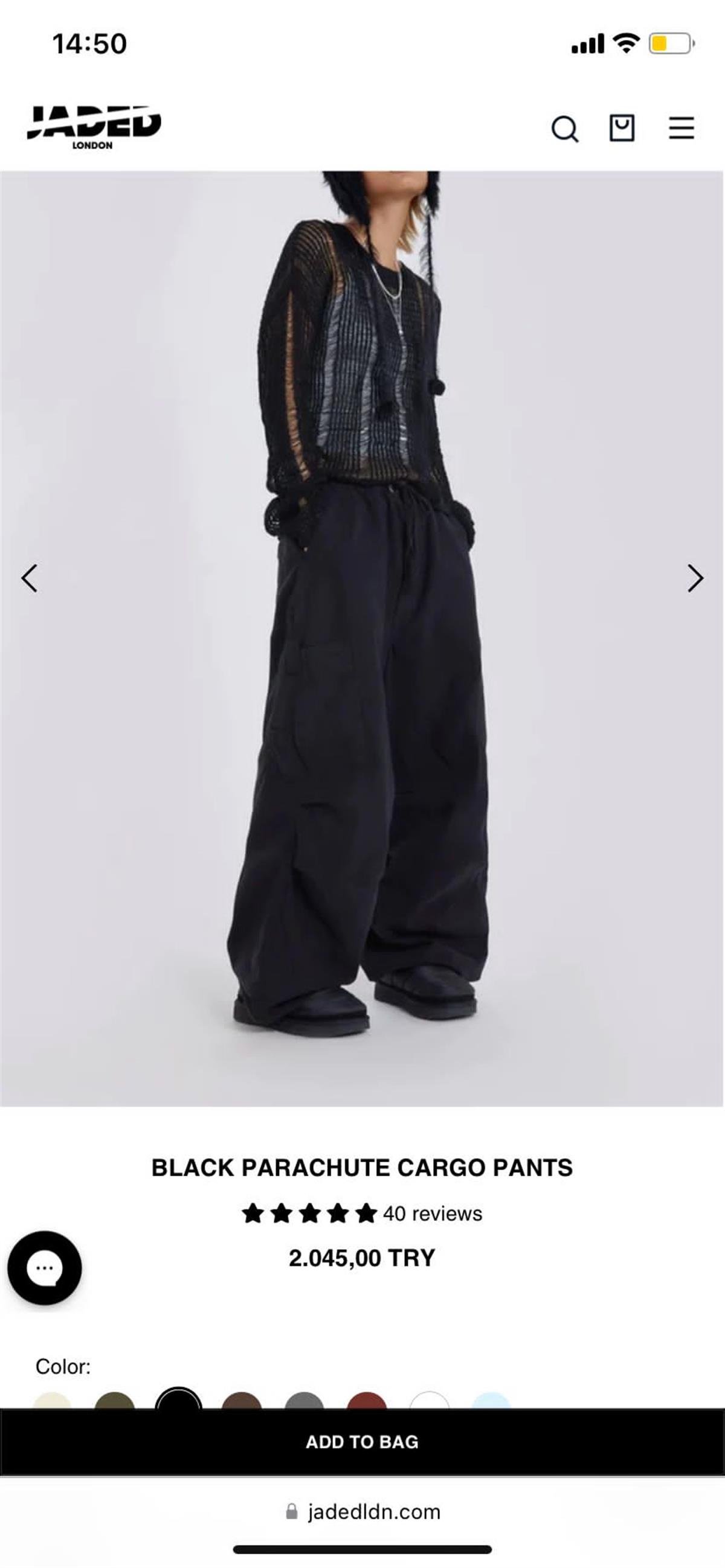Open the shopping bag
Image resolution: width=725 pixels, height=1568 pixels.
[x=622, y=128]
